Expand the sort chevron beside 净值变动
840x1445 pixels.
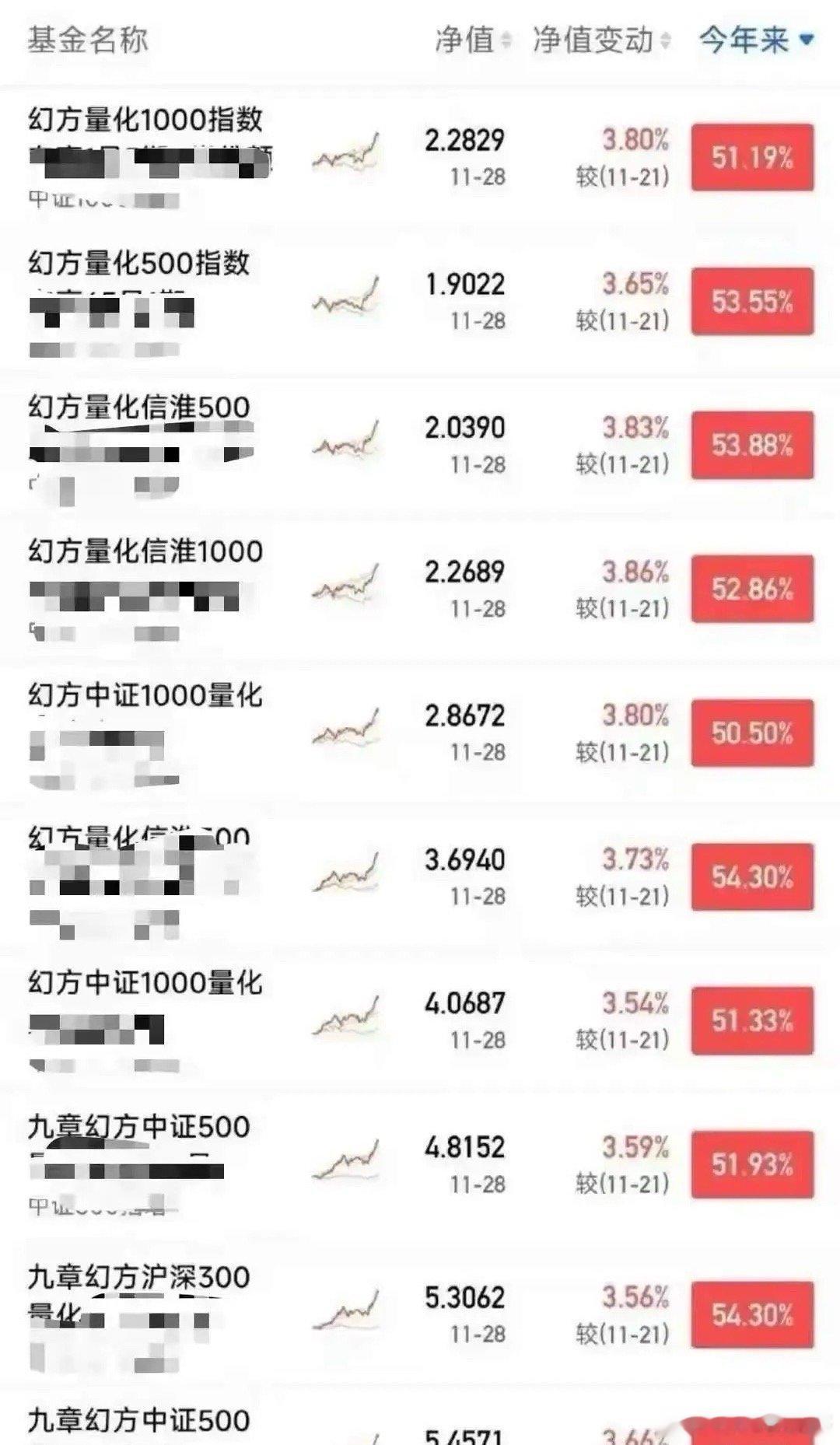point(667,40)
